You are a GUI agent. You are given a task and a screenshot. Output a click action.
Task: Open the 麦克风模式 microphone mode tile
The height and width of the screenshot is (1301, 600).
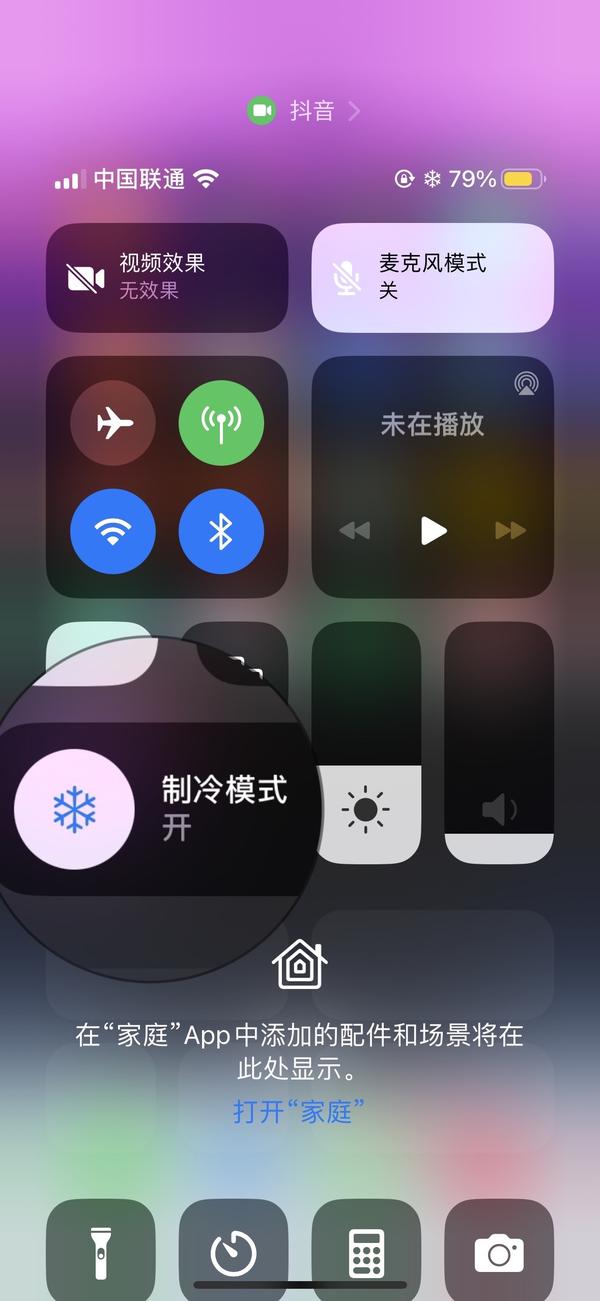[x=432, y=277]
